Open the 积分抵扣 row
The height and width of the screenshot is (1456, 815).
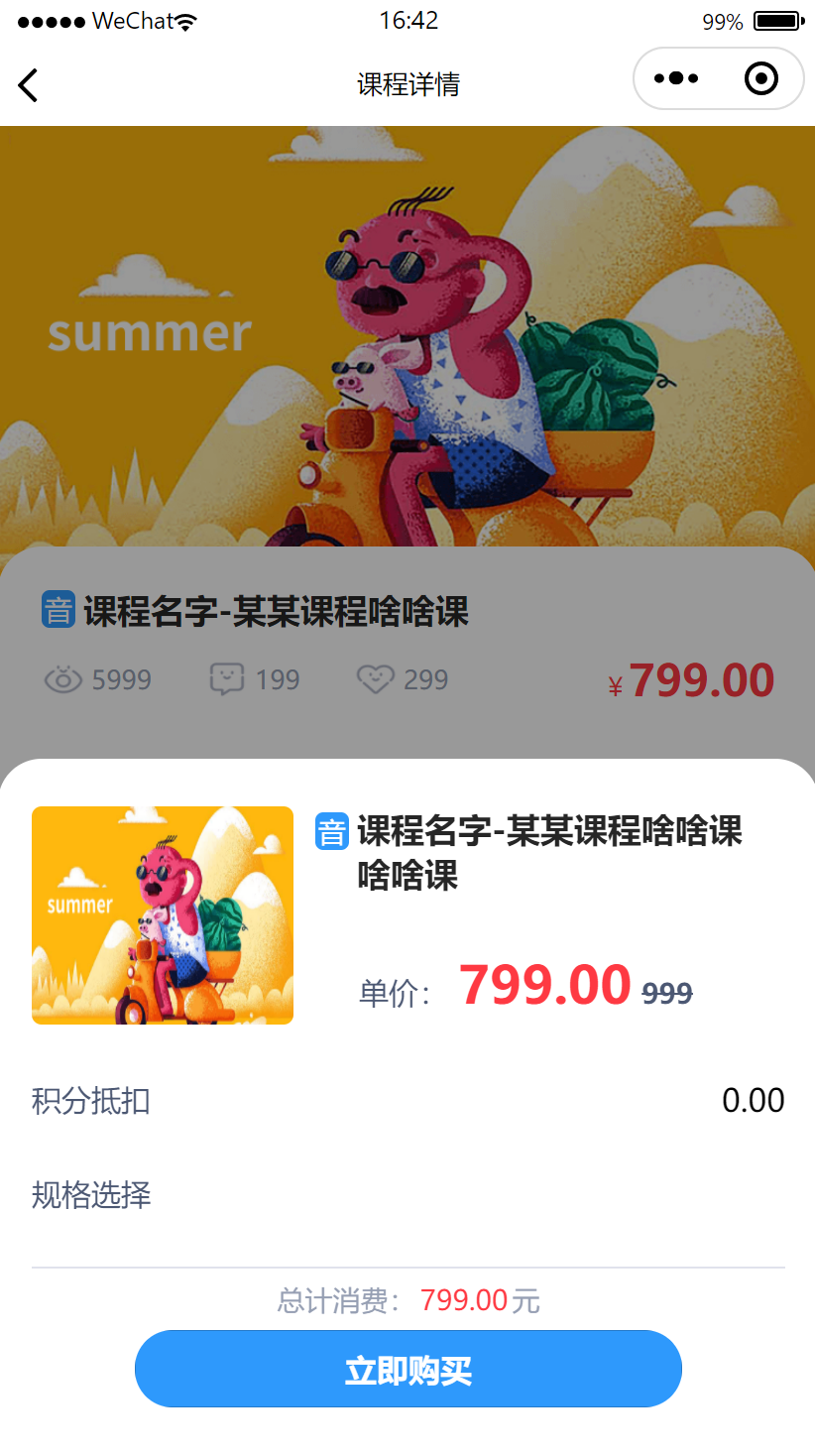(x=407, y=1101)
